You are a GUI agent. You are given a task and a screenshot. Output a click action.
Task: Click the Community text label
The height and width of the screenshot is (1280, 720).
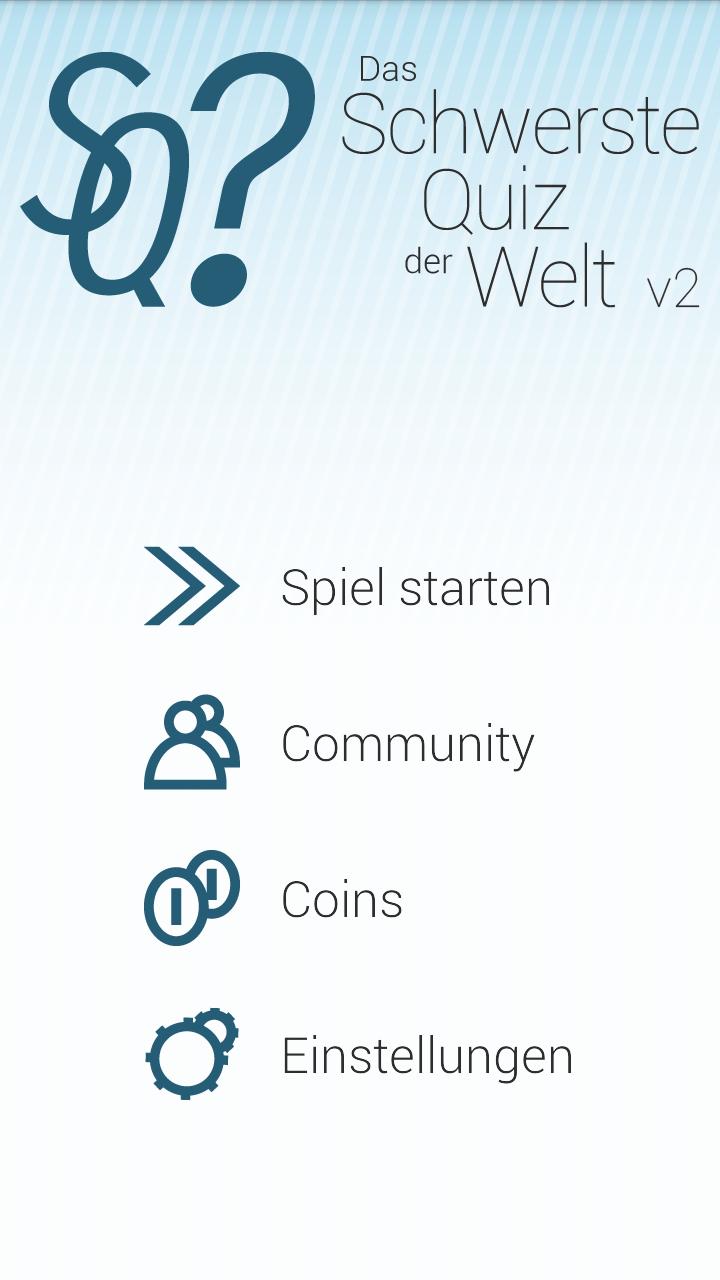pos(409,744)
